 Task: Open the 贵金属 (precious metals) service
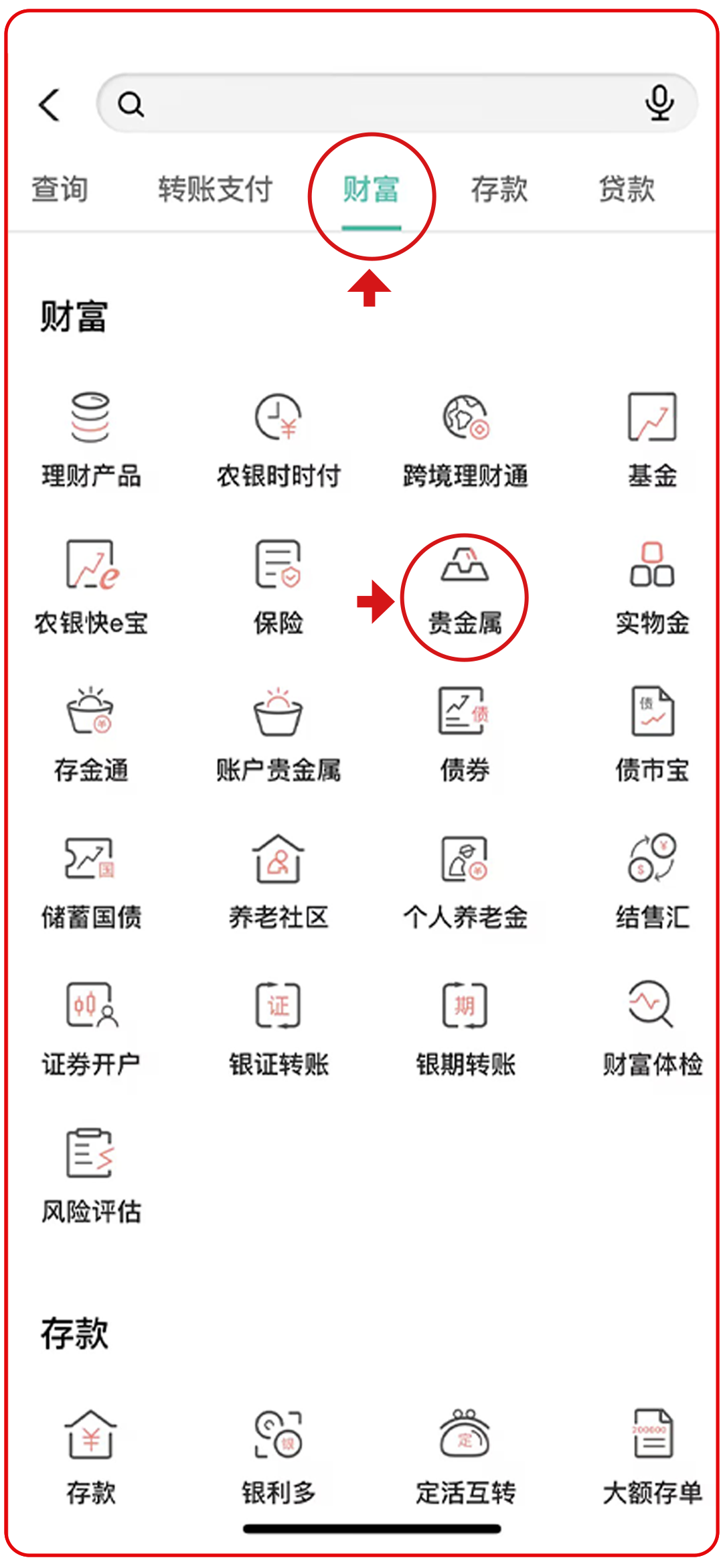click(465, 589)
